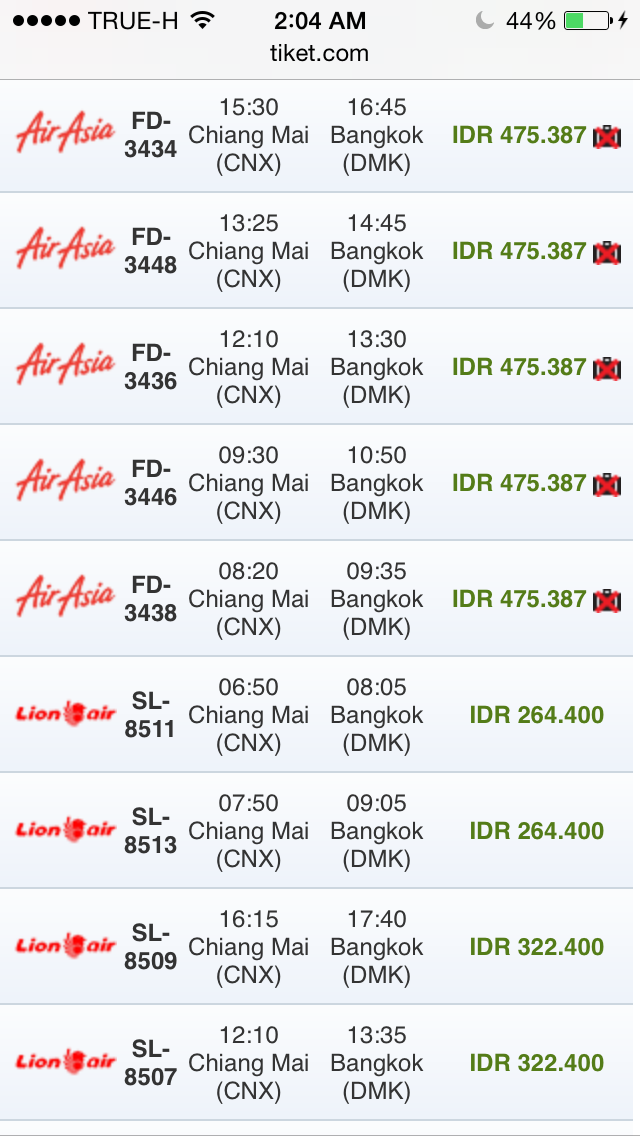Choose Lion Air flight SL-8513 at 07:50

[320, 831]
